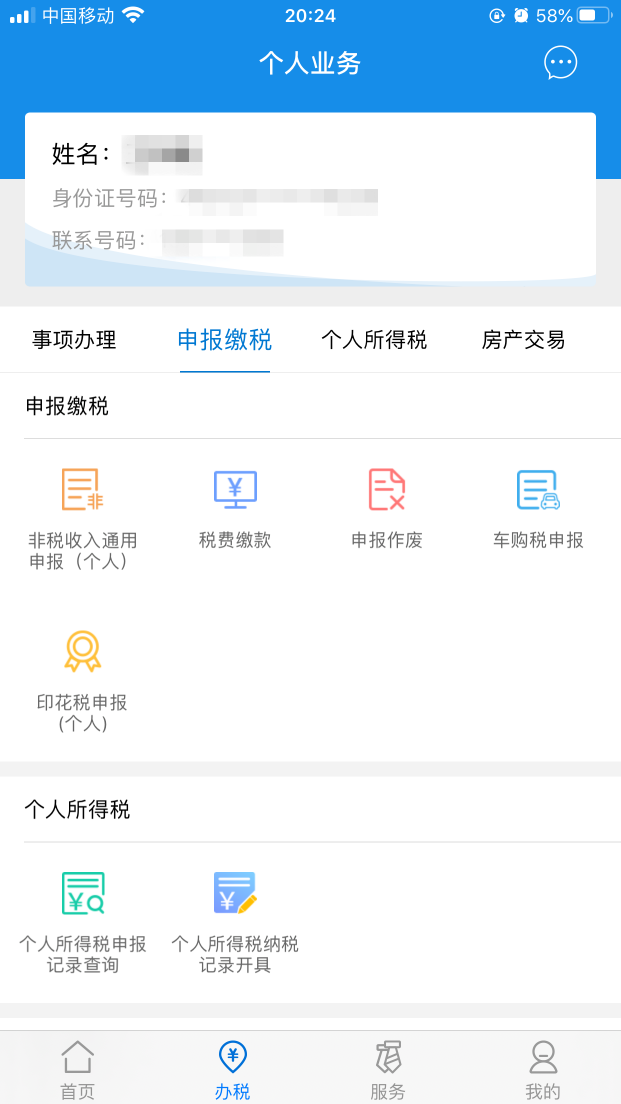Open 非税收入通用申报（个人）
Screen dimensions: 621x1104
click(82, 519)
